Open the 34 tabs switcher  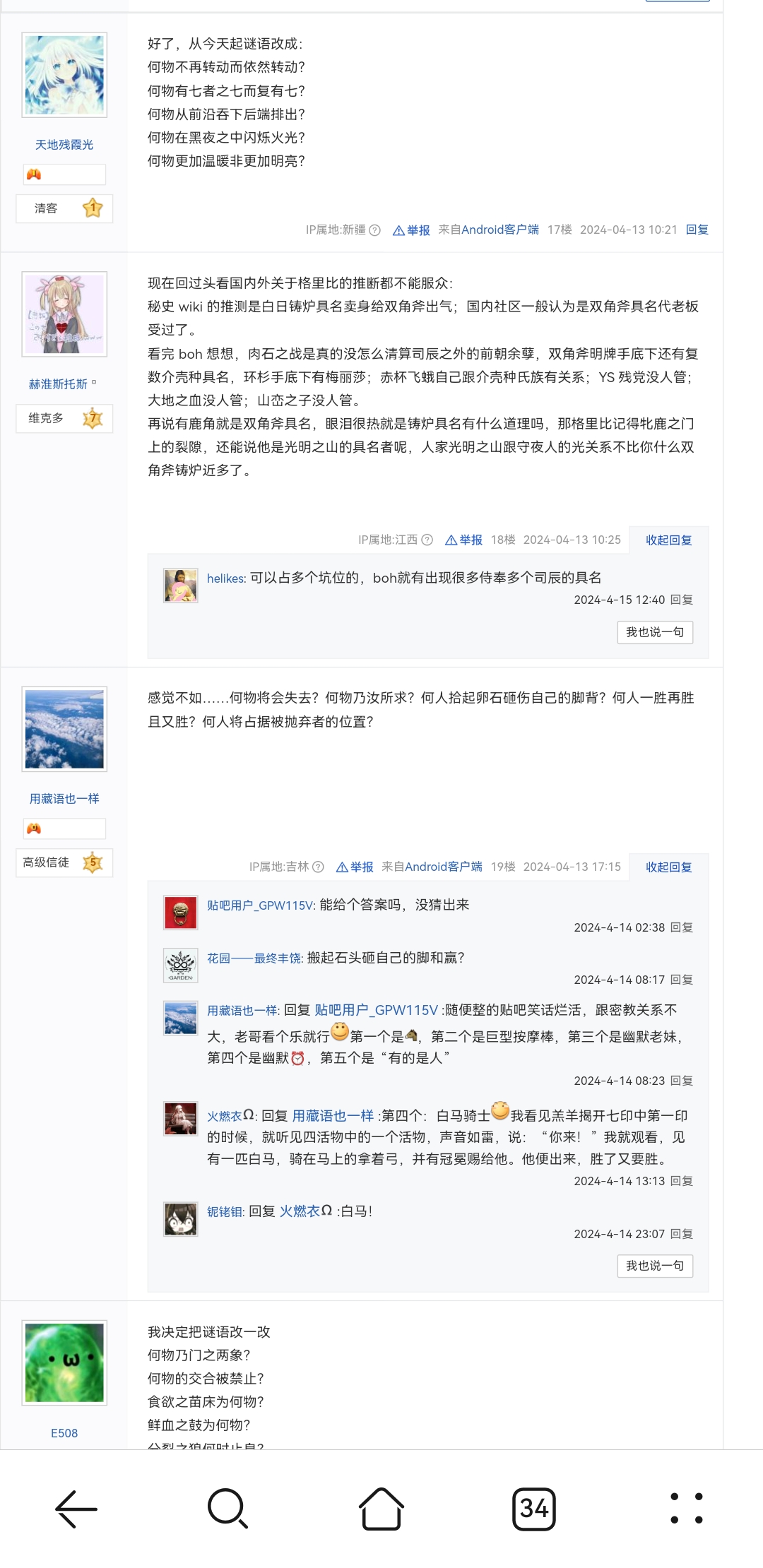pos(534,1509)
